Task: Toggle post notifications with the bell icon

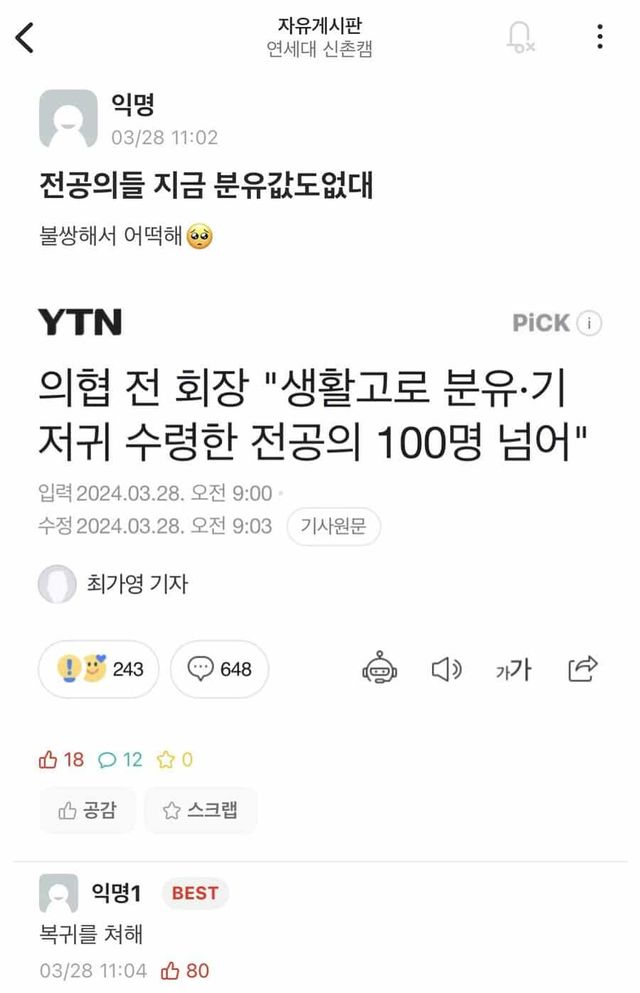Action: click(x=520, y=37)
